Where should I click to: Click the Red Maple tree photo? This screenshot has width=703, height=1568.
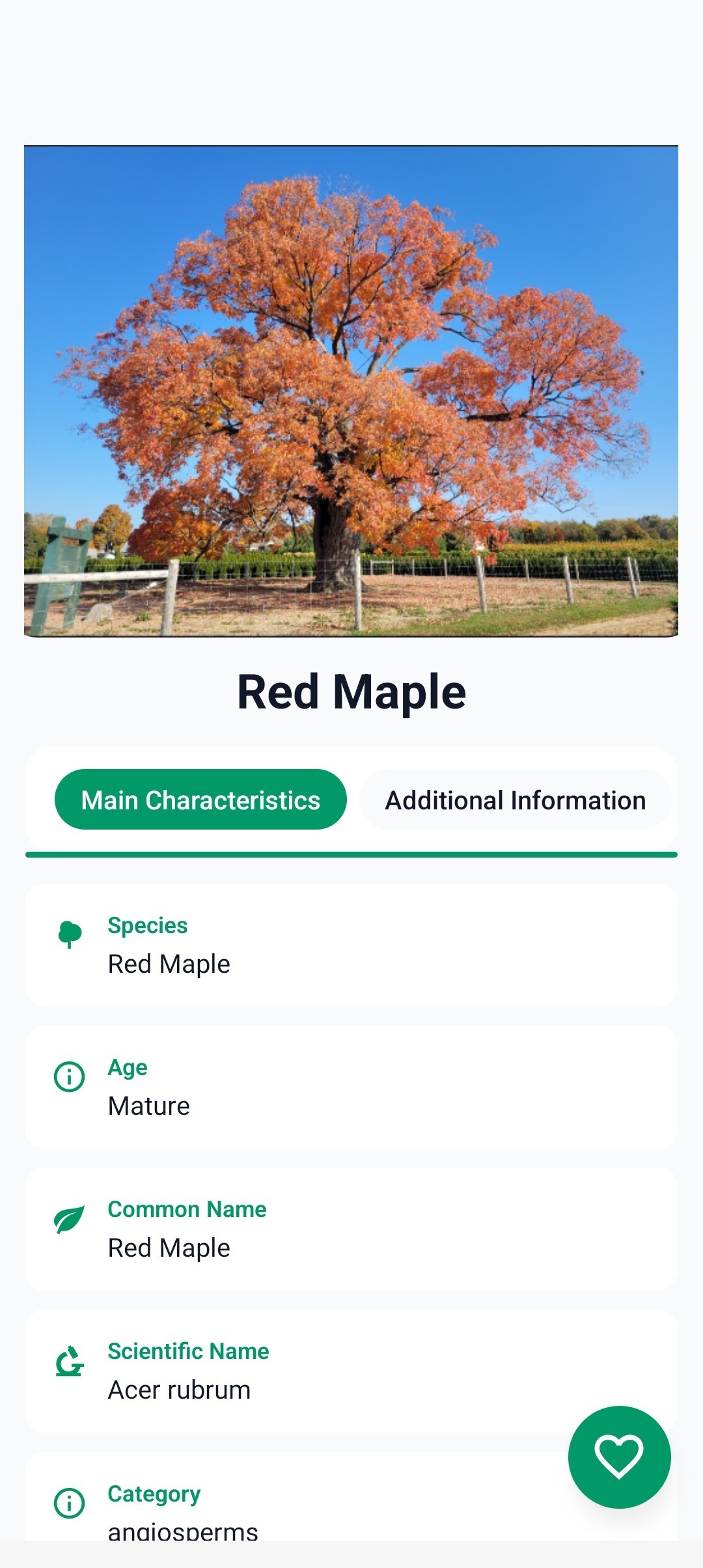click(x=351, y=391)
